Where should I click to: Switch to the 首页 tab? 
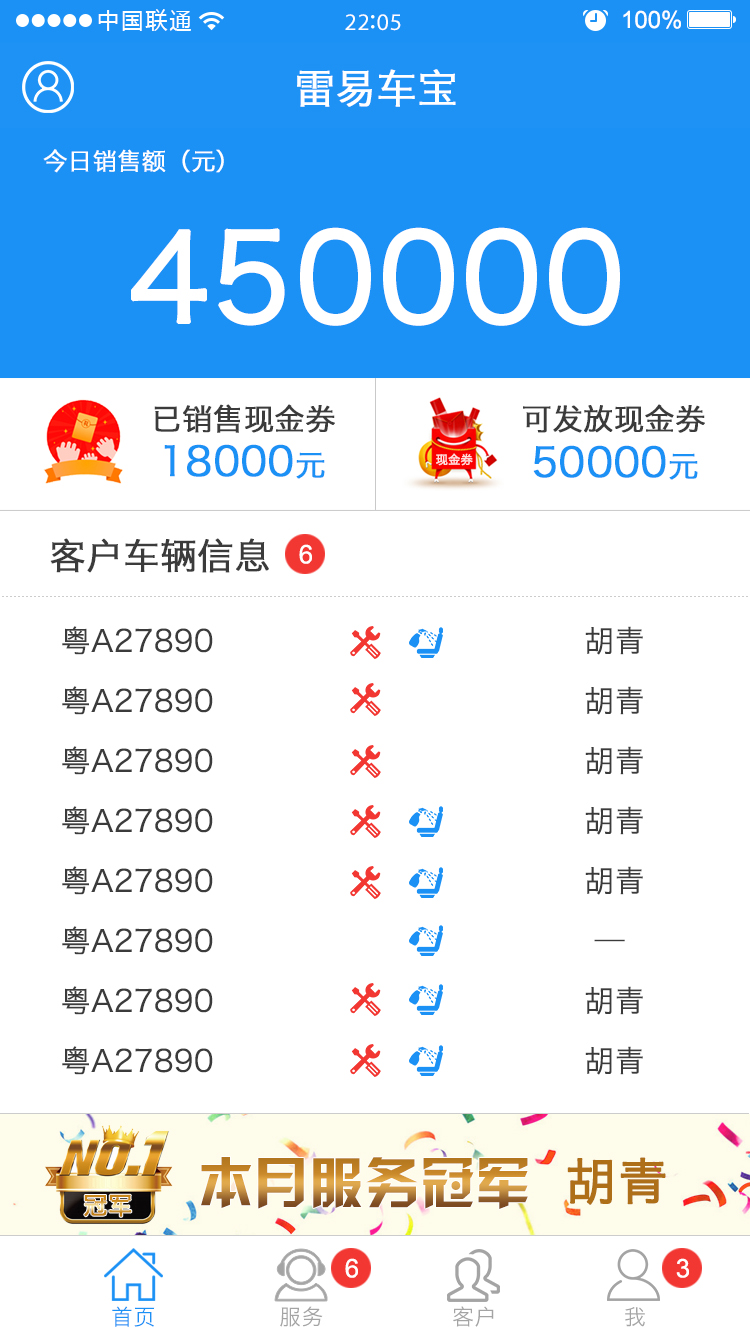[x=133, y=1287]
